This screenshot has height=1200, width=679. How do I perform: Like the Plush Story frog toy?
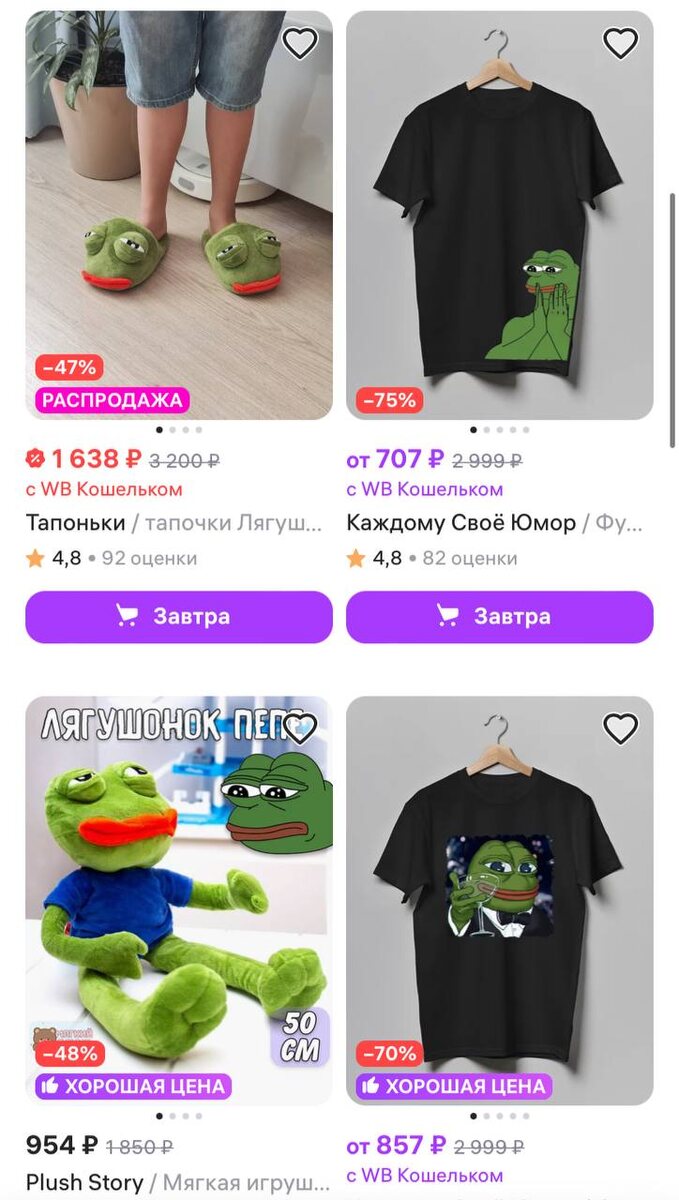point(300,728)
